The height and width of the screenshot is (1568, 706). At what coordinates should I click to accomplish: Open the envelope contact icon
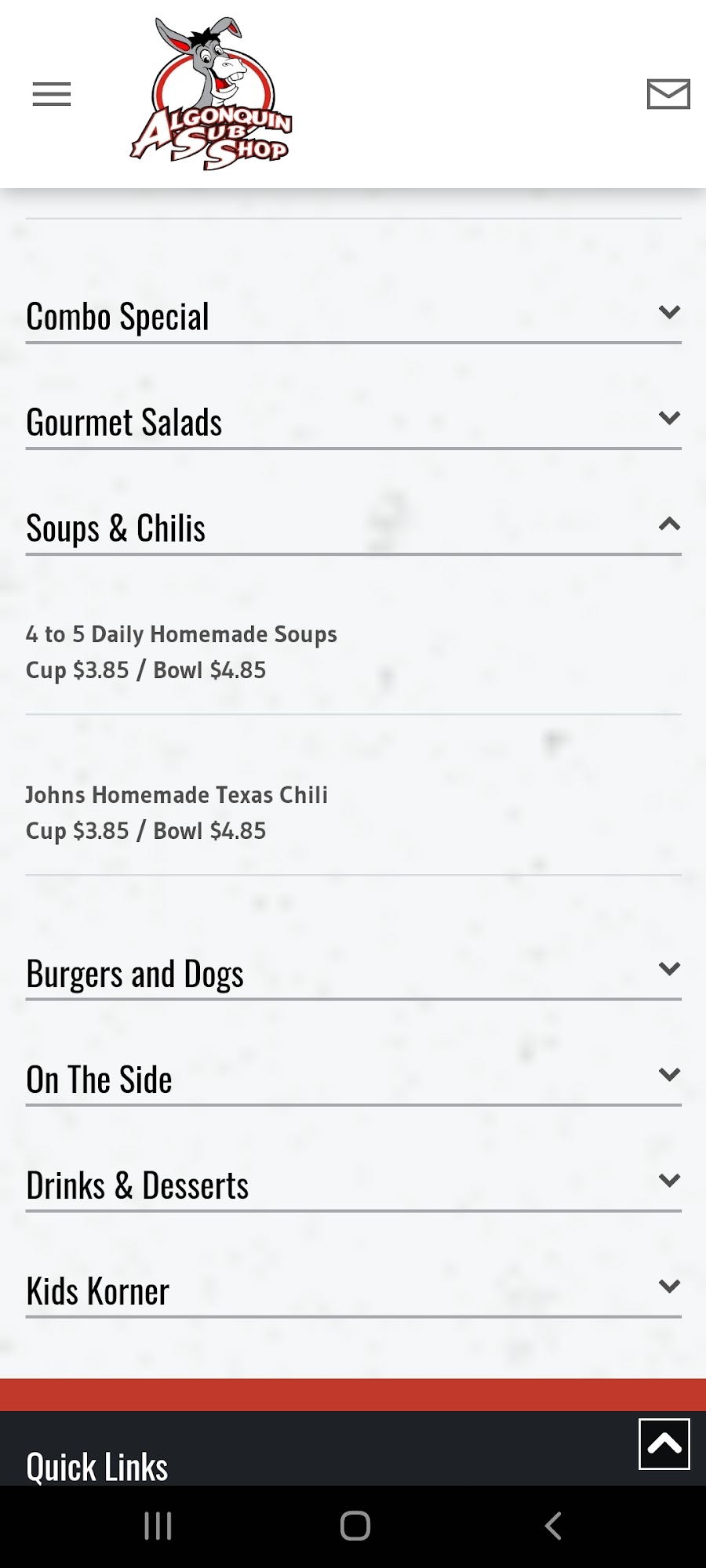tap(668, 94)
